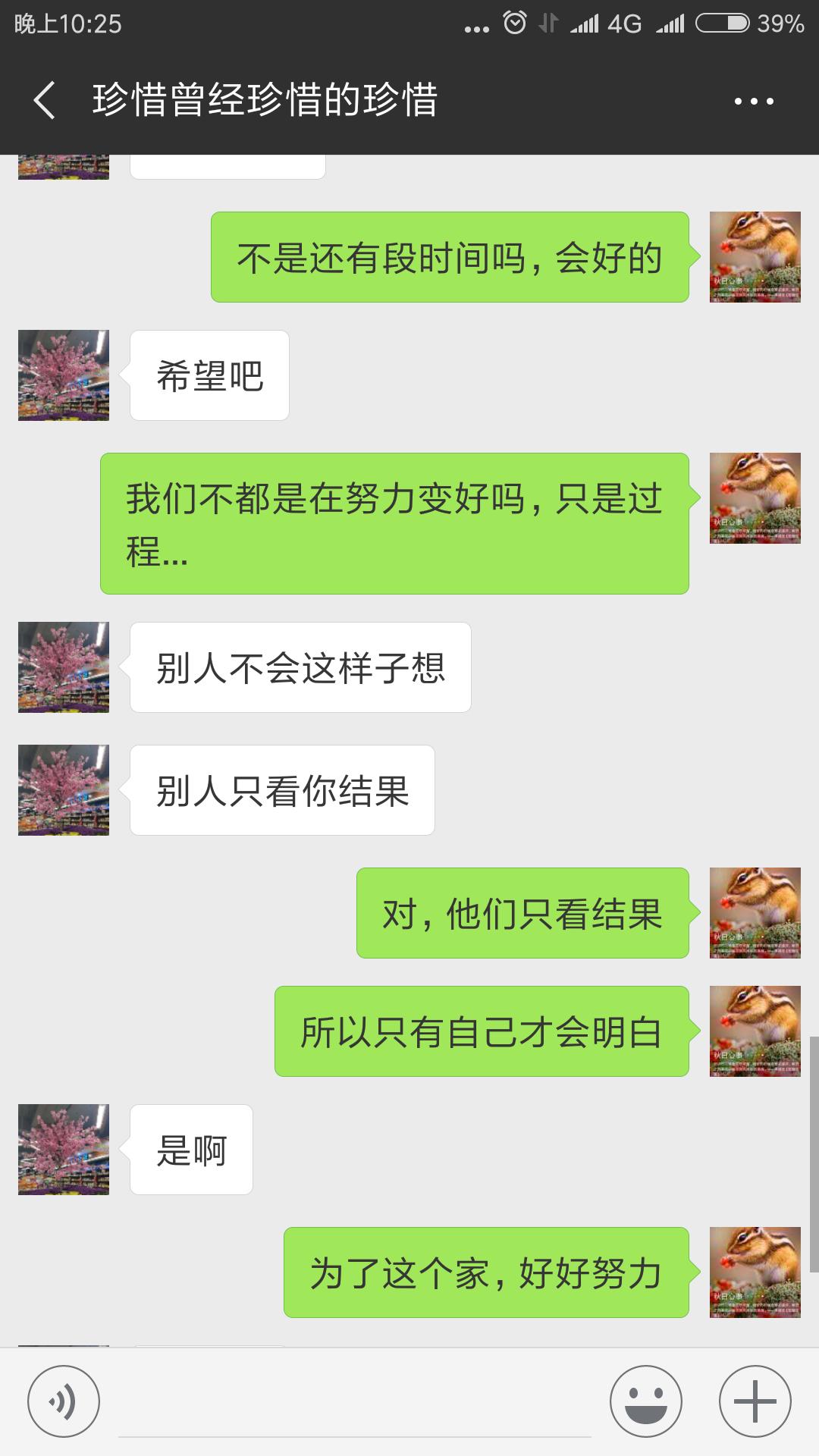
Task: Open the emoji picker
Action: coord(646,1401)
